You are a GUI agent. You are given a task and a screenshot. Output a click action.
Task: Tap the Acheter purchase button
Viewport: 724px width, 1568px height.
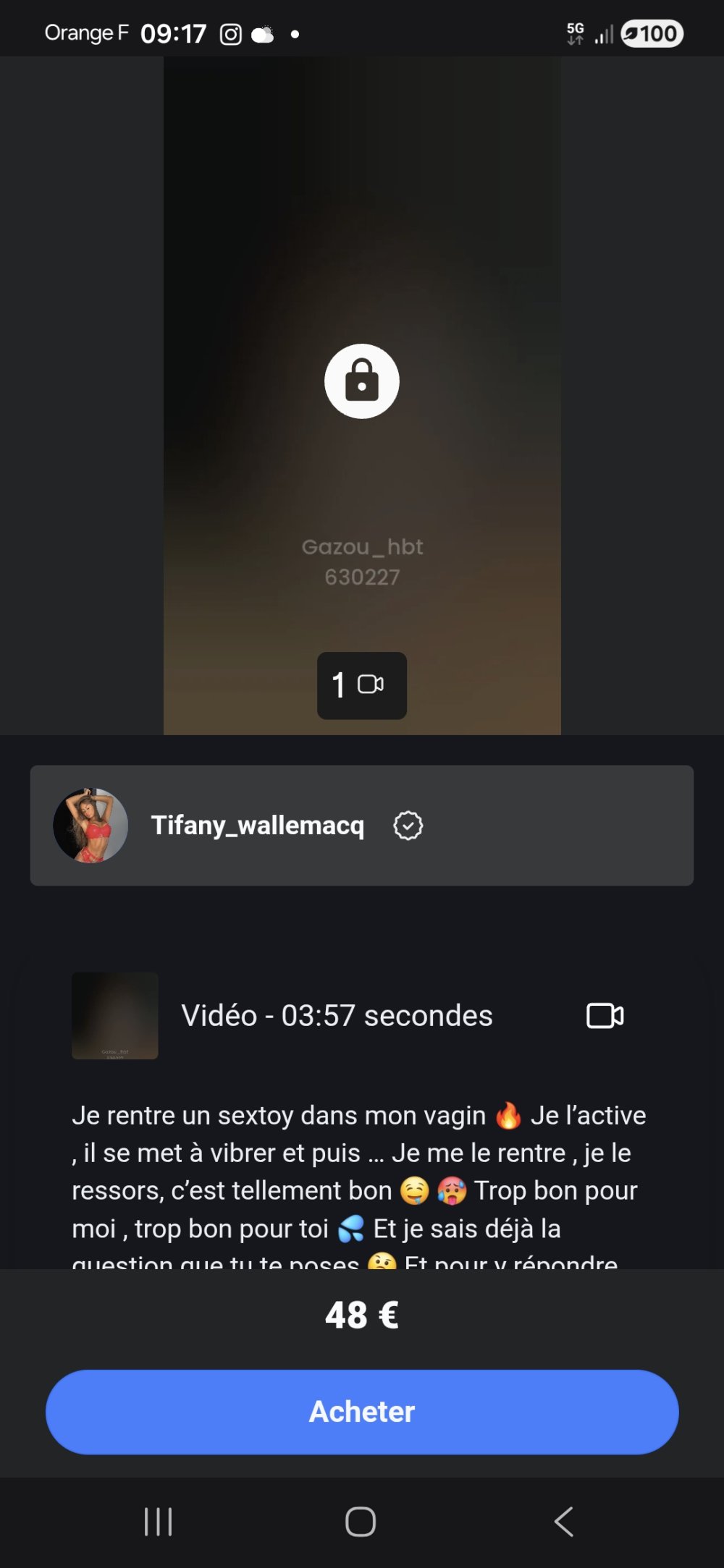[362, 1412]
